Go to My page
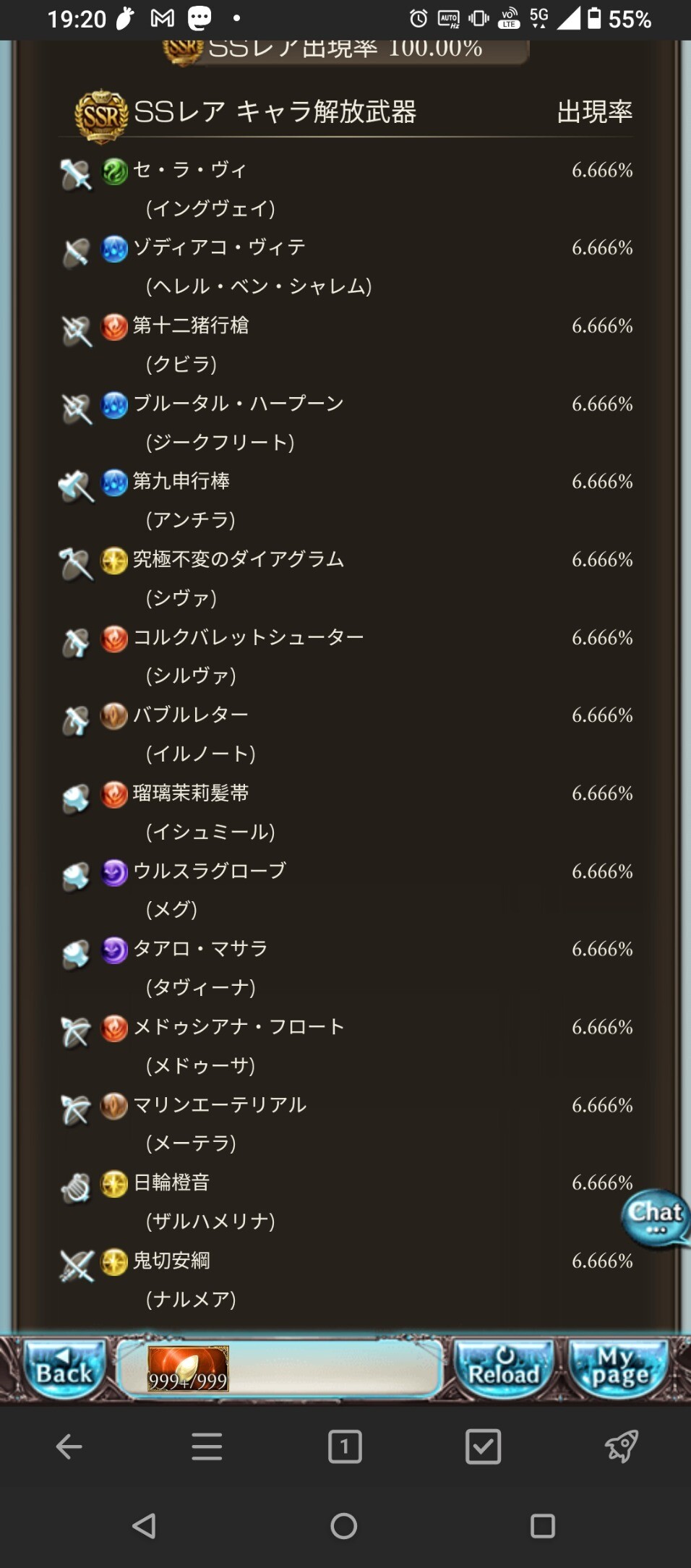The image size is (691, 1568). point(619,1369)
